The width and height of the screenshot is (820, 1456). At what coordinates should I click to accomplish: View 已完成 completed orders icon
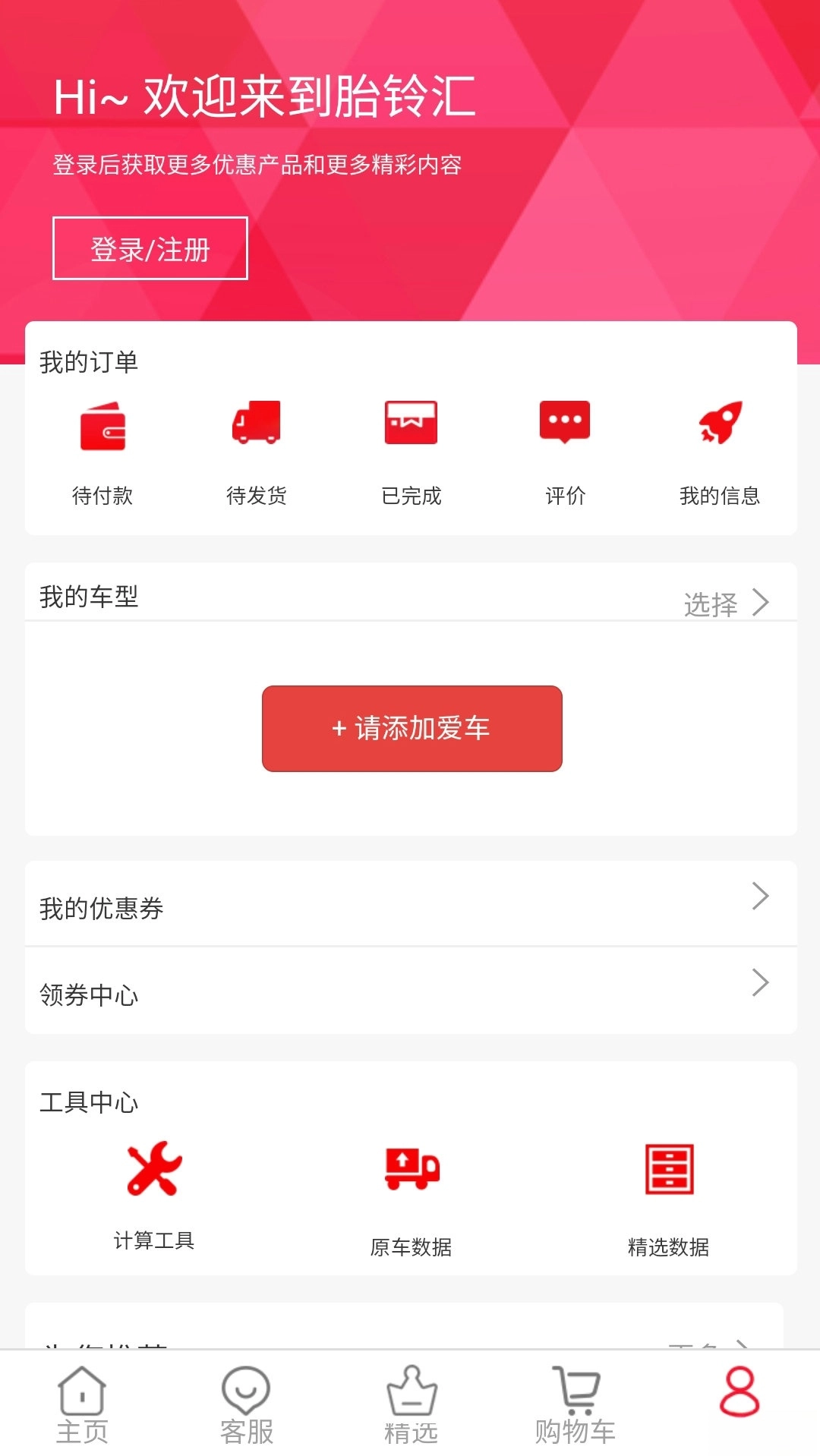[410, 424]
